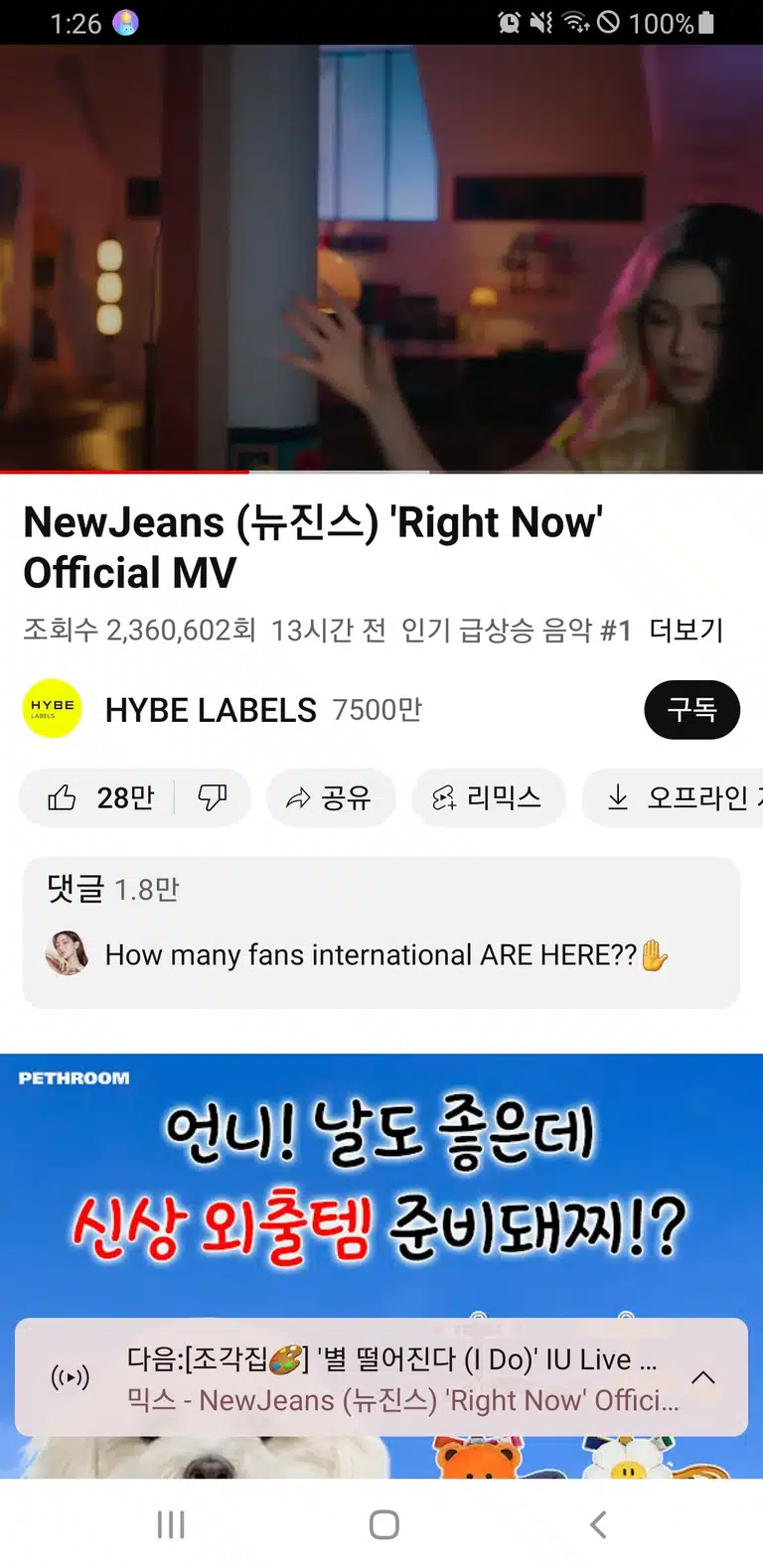The height and width of the screenshot is (1568, 763).
Task: Open the HYBE LABELS channel avatar
Action: tap(52, 709)
